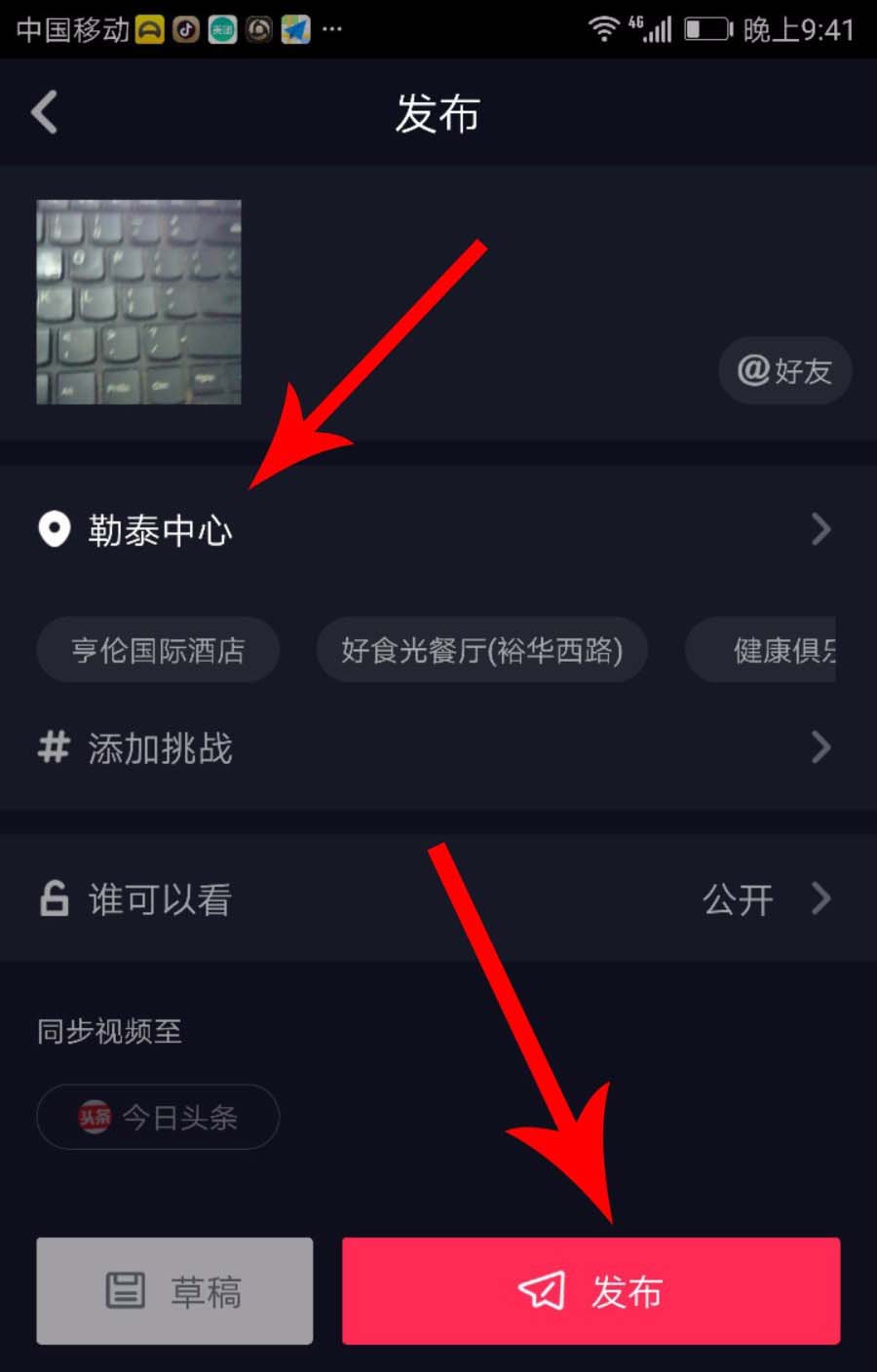Viewport: 877px width, 1372px height.
Task: Click the WiFi icon in the status bar
Action: point(604,27)
